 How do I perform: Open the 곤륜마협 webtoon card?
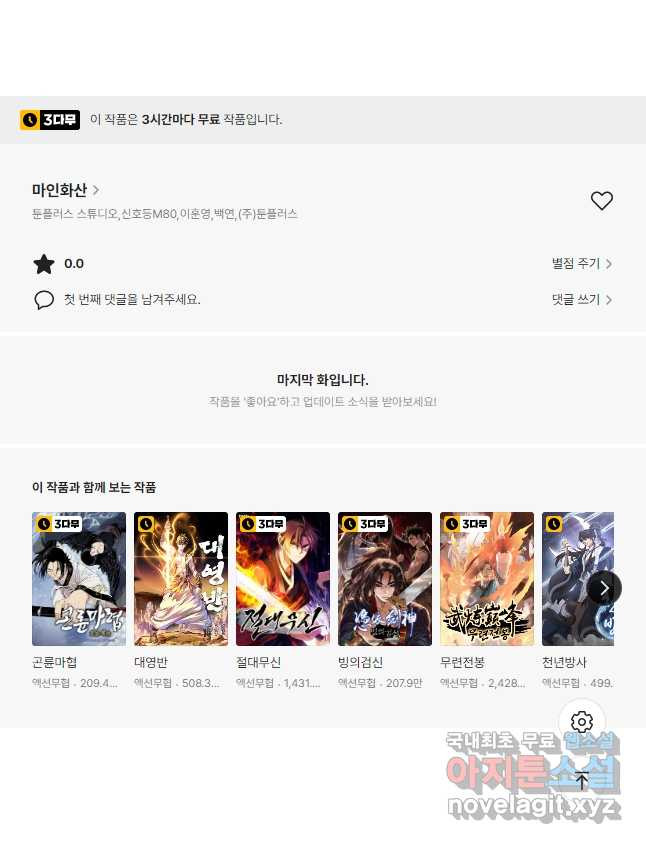pyautogui.click(x=79, y=579)
